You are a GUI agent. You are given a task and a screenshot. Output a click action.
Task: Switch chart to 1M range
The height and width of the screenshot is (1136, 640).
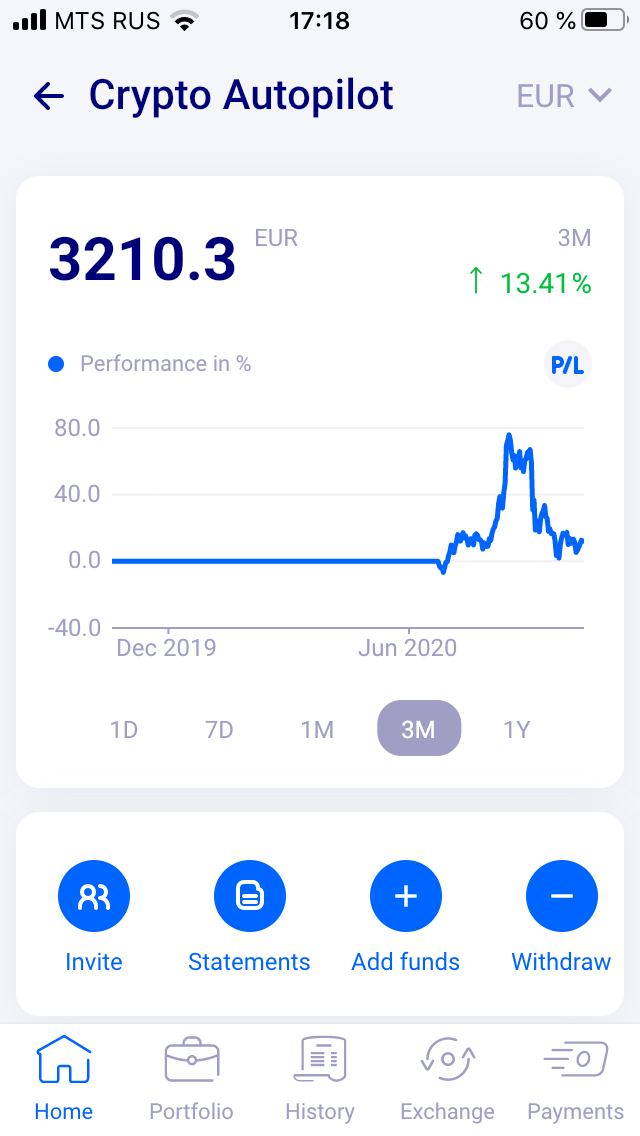[317, 729]
